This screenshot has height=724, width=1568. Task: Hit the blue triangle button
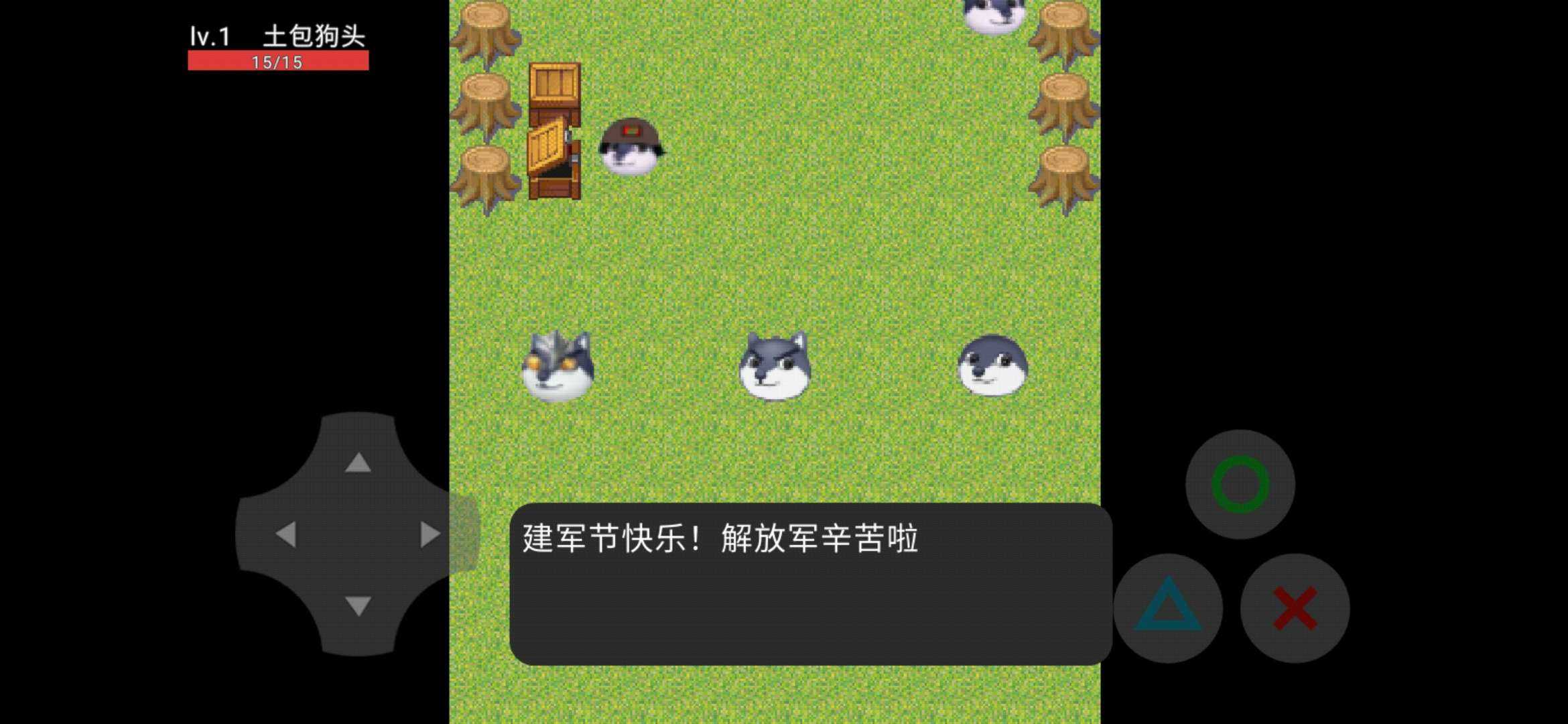point(1168,607)
